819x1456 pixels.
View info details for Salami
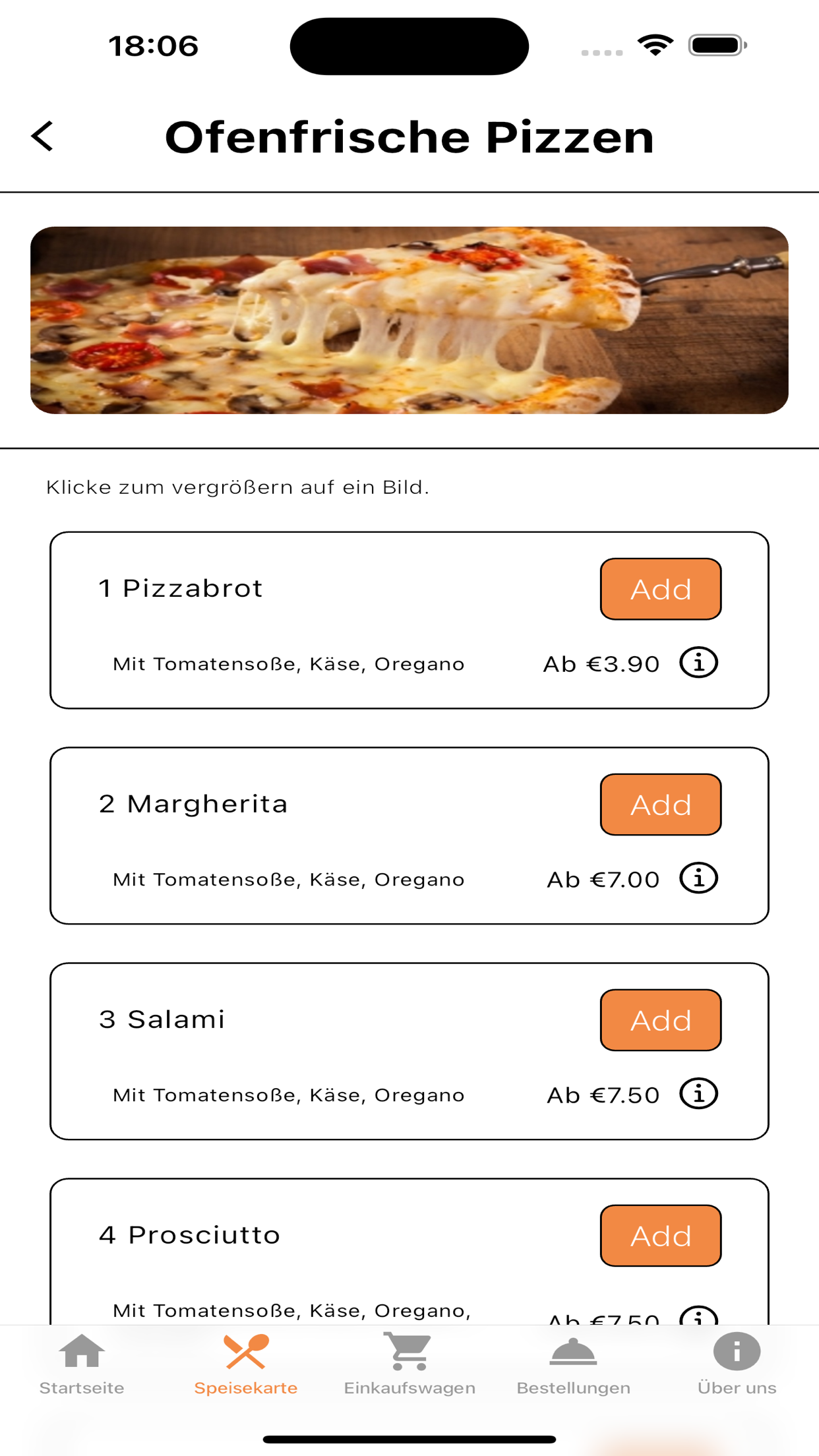(699, 1094)
